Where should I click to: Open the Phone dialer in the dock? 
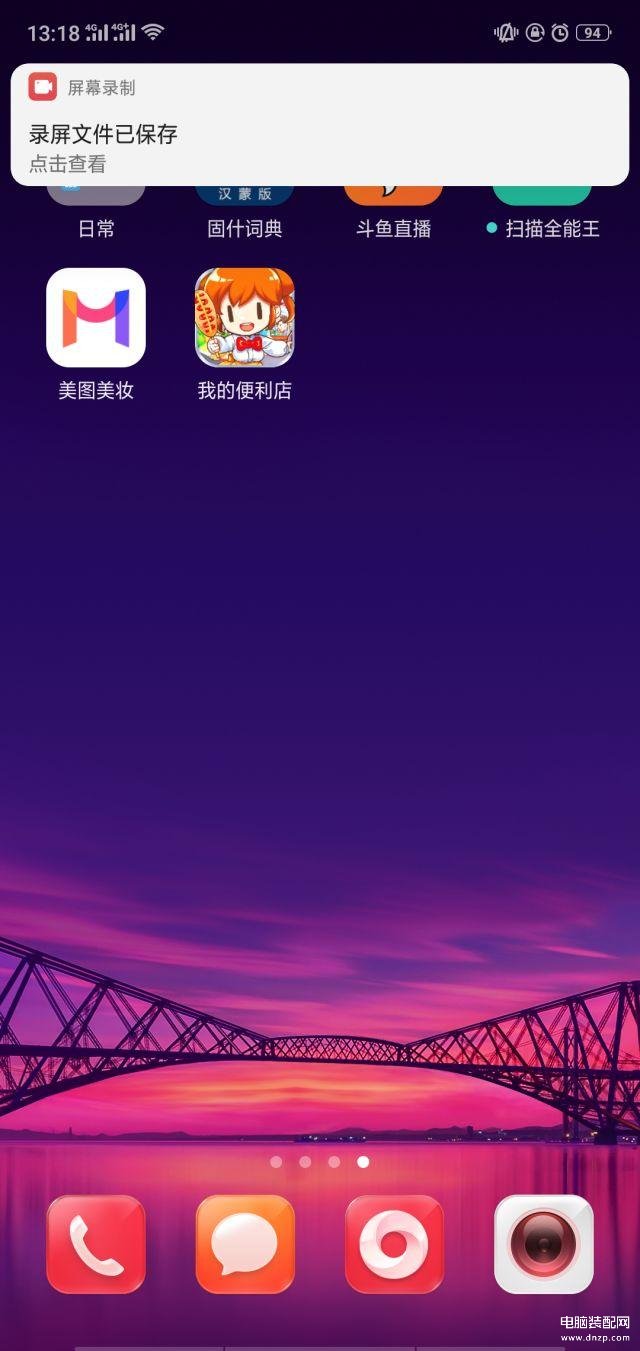click(96, 1244)
